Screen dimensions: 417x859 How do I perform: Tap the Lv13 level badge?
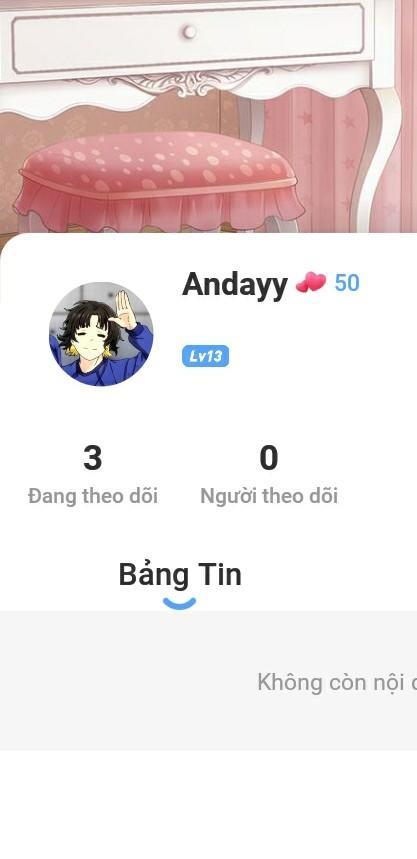pos(205,357)
